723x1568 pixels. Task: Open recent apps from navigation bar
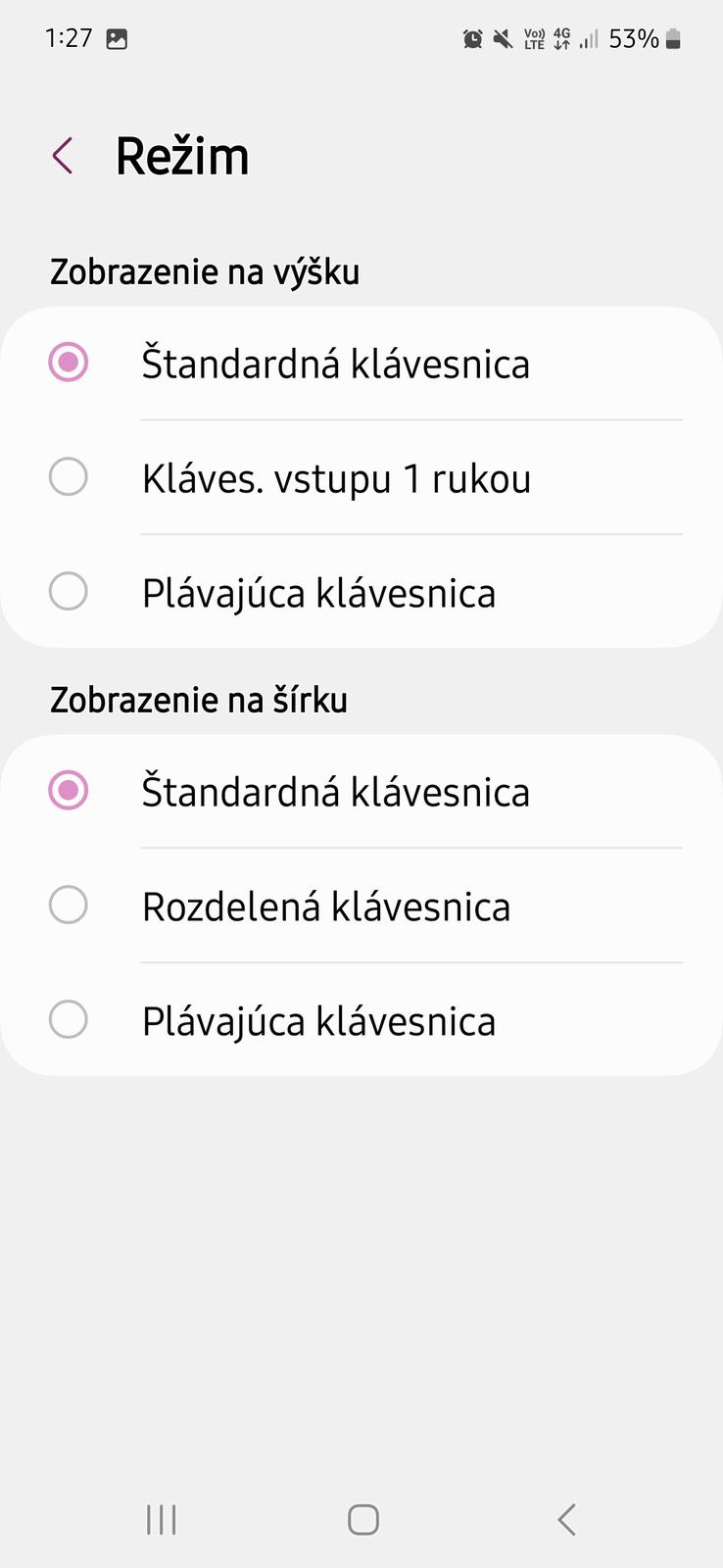click(x=162, y=1519)
